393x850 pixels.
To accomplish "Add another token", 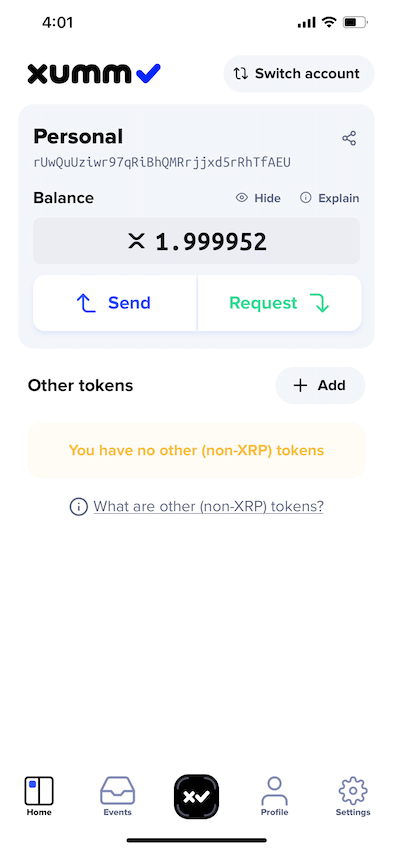I will click(x=320, y=385).
